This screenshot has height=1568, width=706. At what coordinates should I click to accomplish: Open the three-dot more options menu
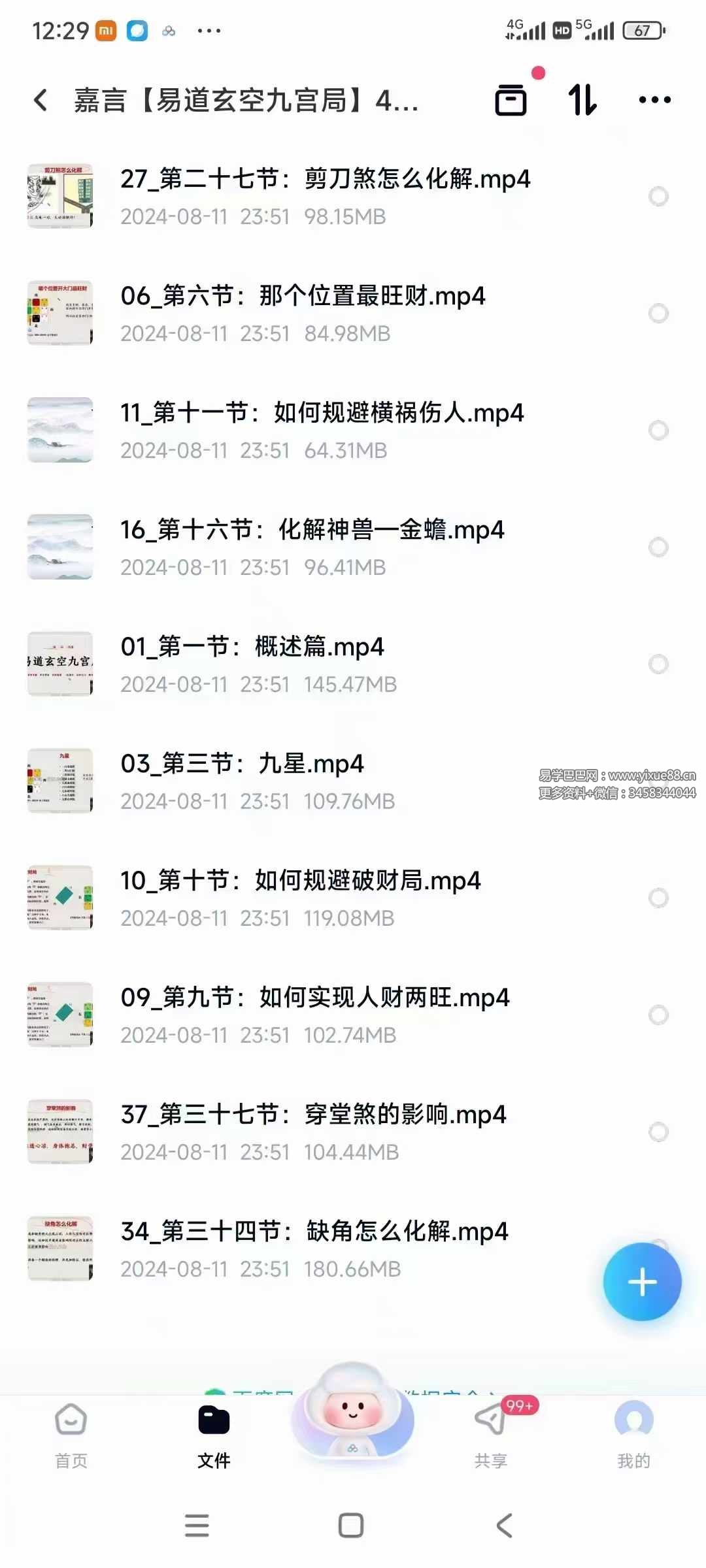654,101
